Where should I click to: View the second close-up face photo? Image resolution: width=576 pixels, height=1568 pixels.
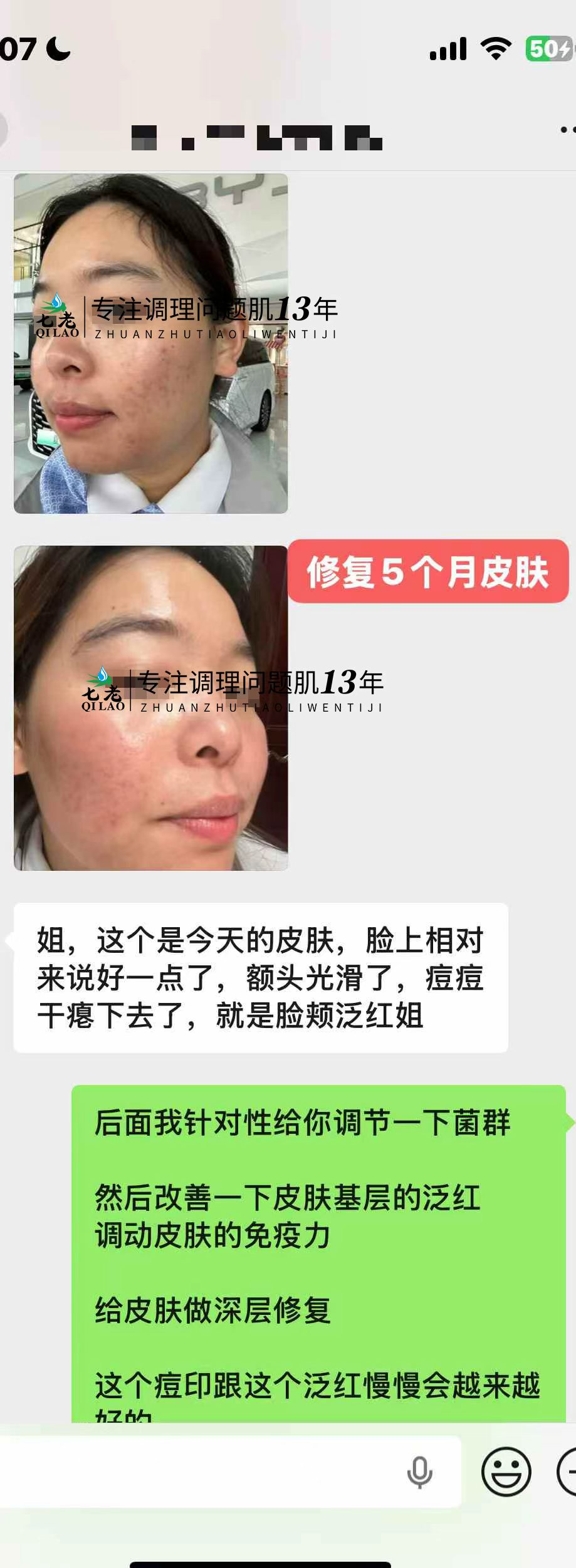(x=150, y=708)
